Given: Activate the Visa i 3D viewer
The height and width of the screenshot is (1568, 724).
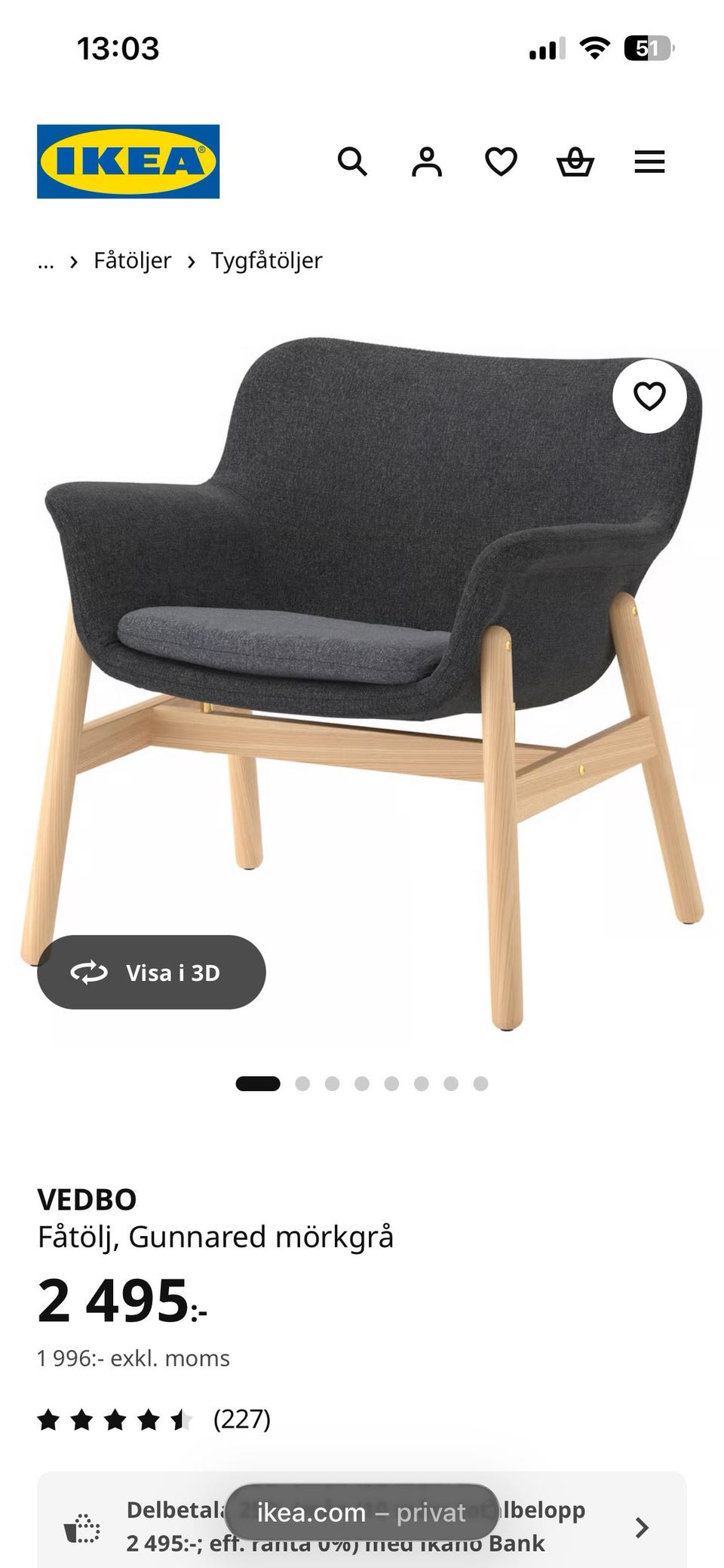Looking at the screenshot, I should (x=151, y=973).
